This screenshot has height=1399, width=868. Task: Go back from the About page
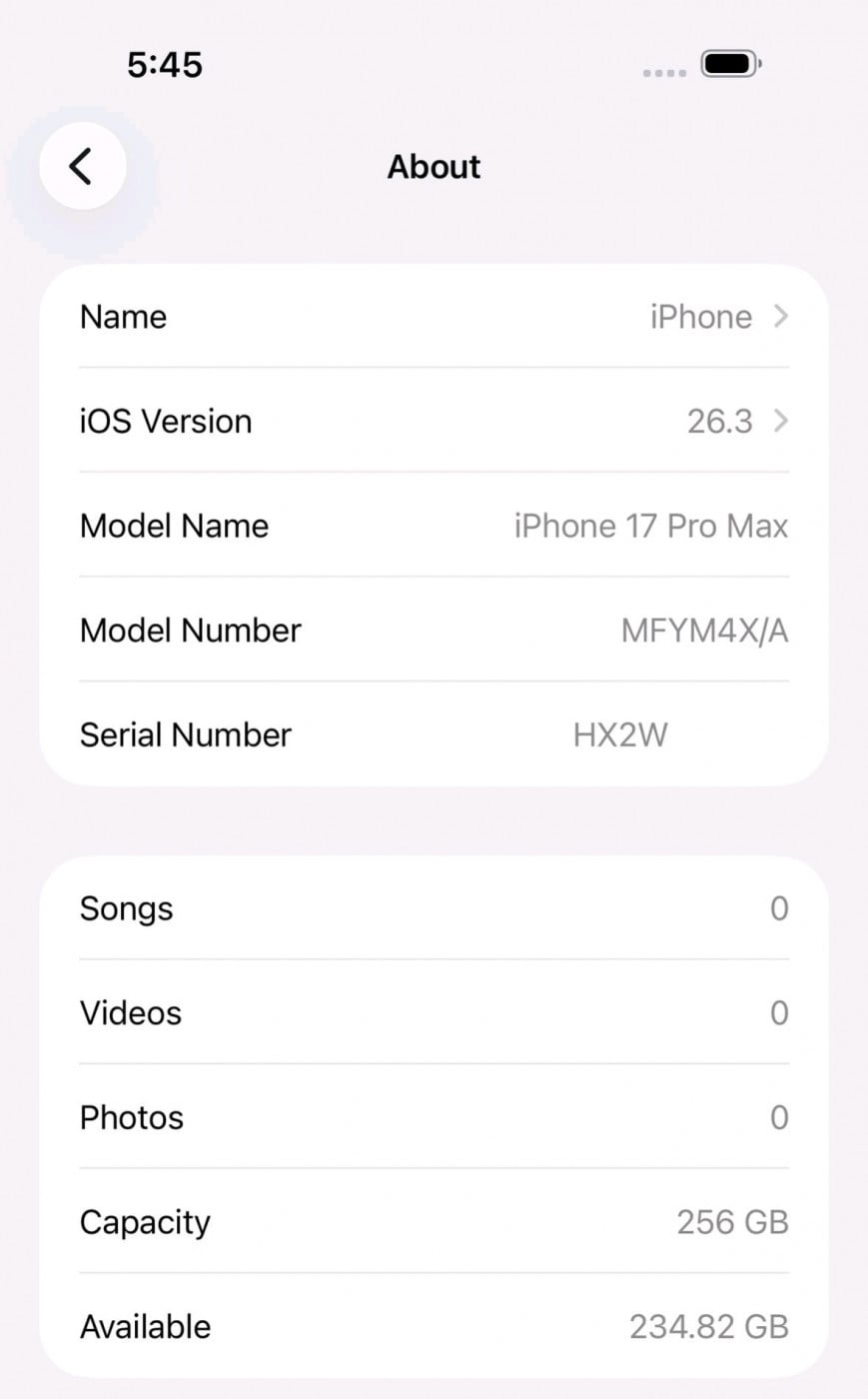pos(82,166)
